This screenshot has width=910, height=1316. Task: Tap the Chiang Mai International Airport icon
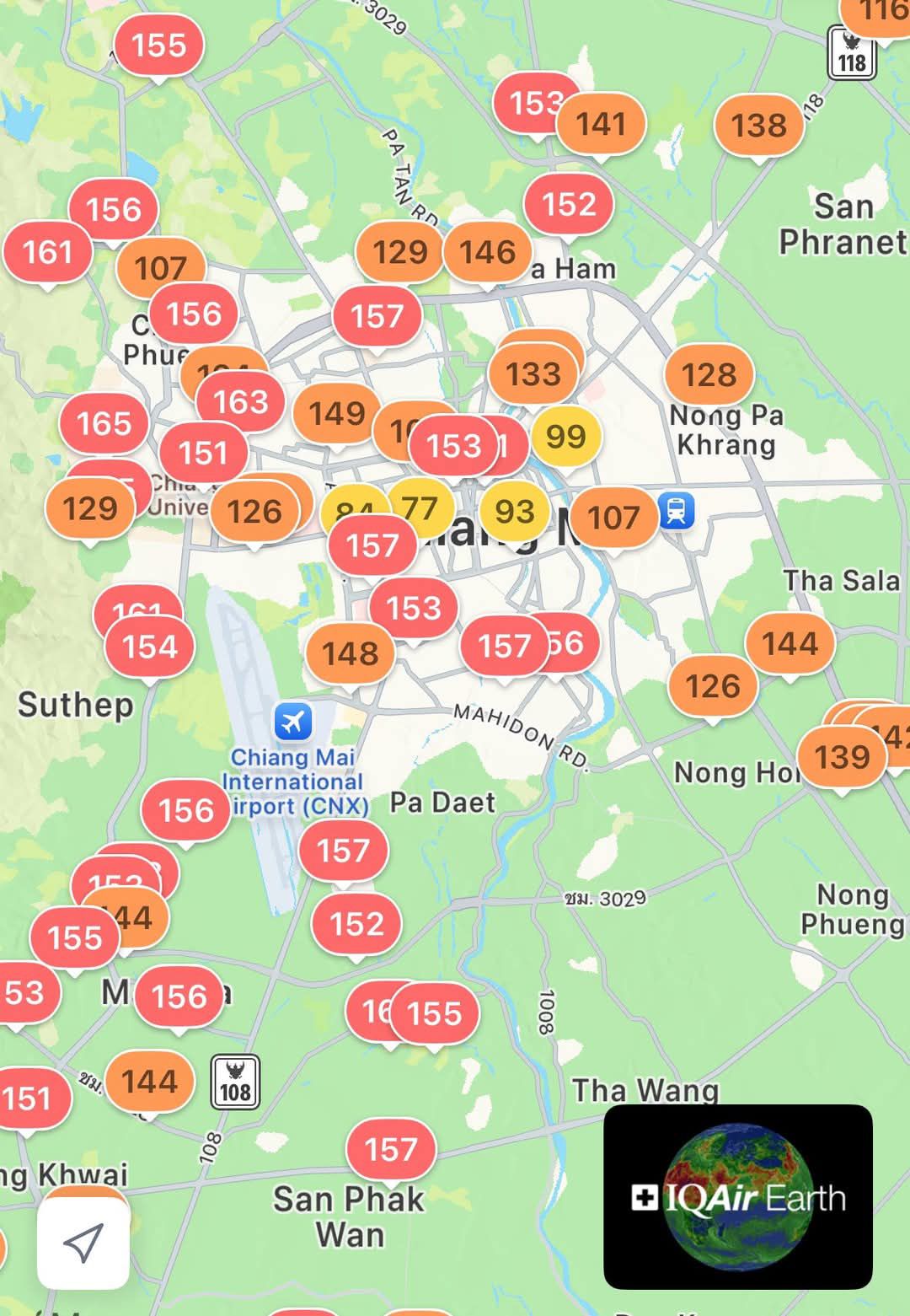(293, 722)
